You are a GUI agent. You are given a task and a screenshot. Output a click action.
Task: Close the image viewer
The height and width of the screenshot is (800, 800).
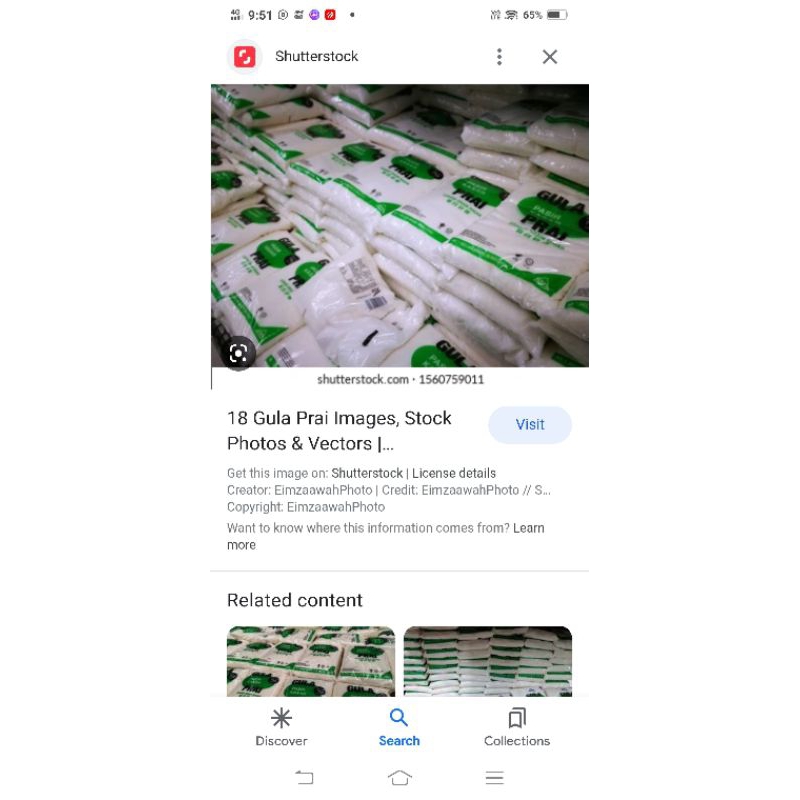(x=549, y=57)
